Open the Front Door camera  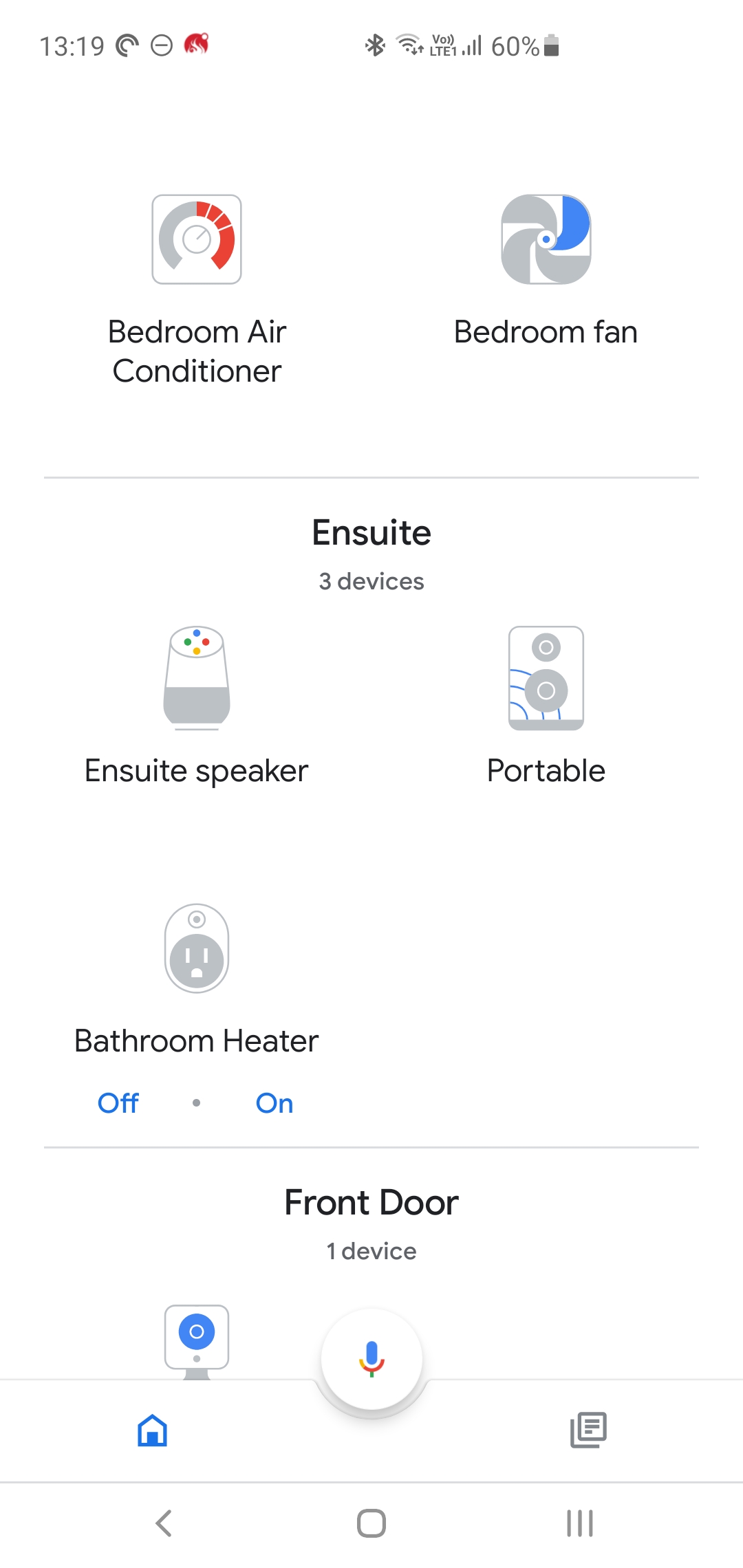coord(197,1341)
